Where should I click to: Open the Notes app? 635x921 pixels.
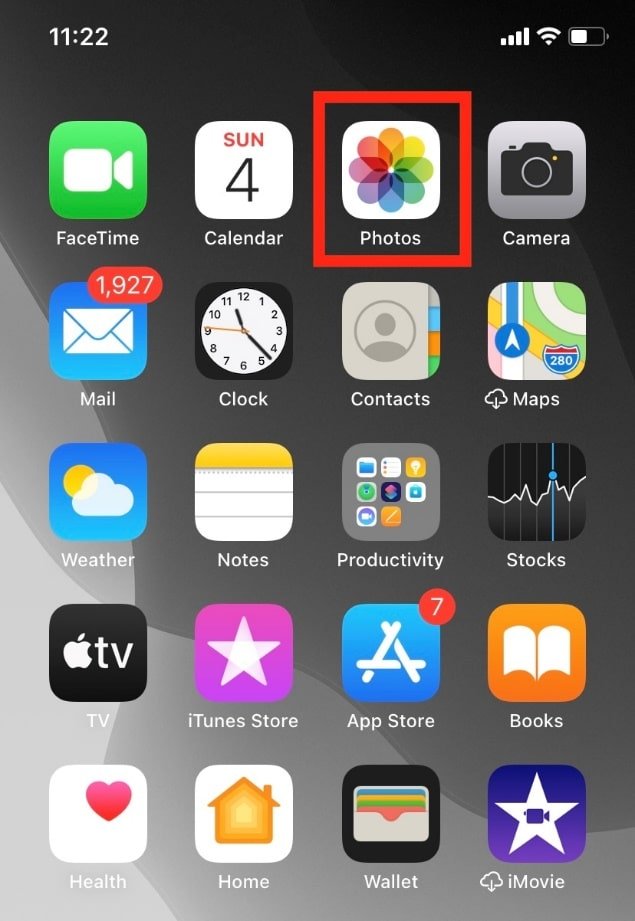pos(244,492)
